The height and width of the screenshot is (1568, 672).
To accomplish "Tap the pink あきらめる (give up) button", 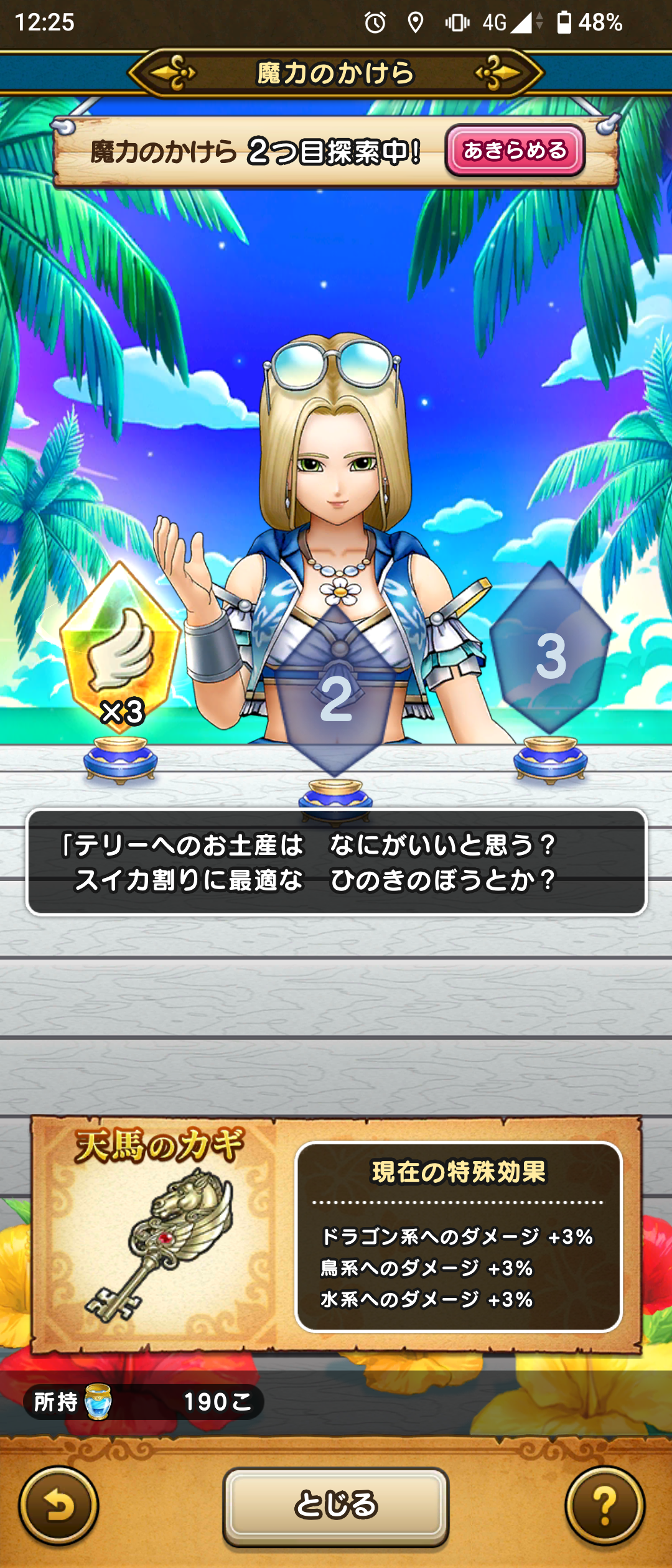I will pyautogui.click(x=515, y=151).
